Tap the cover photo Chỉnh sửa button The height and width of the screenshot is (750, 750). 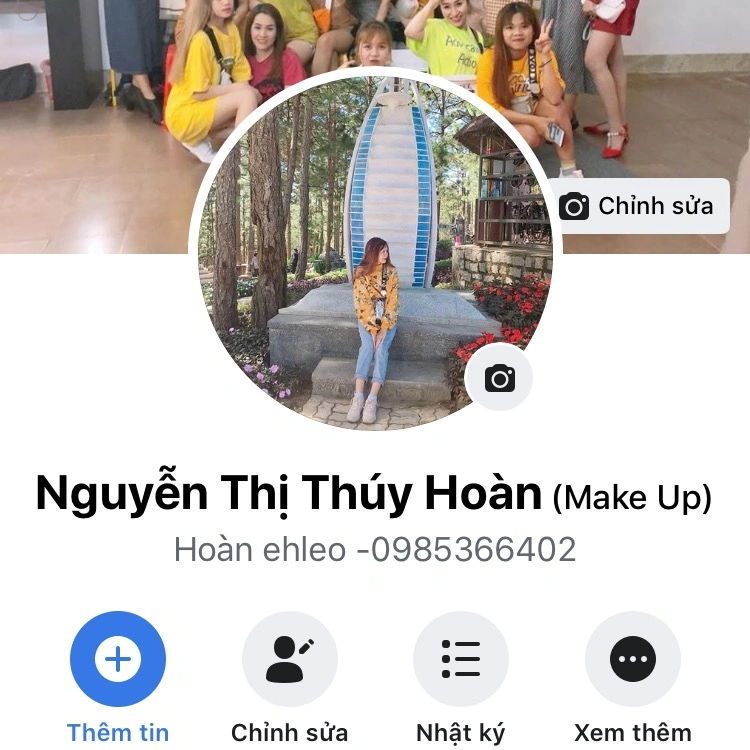[638, 207]
